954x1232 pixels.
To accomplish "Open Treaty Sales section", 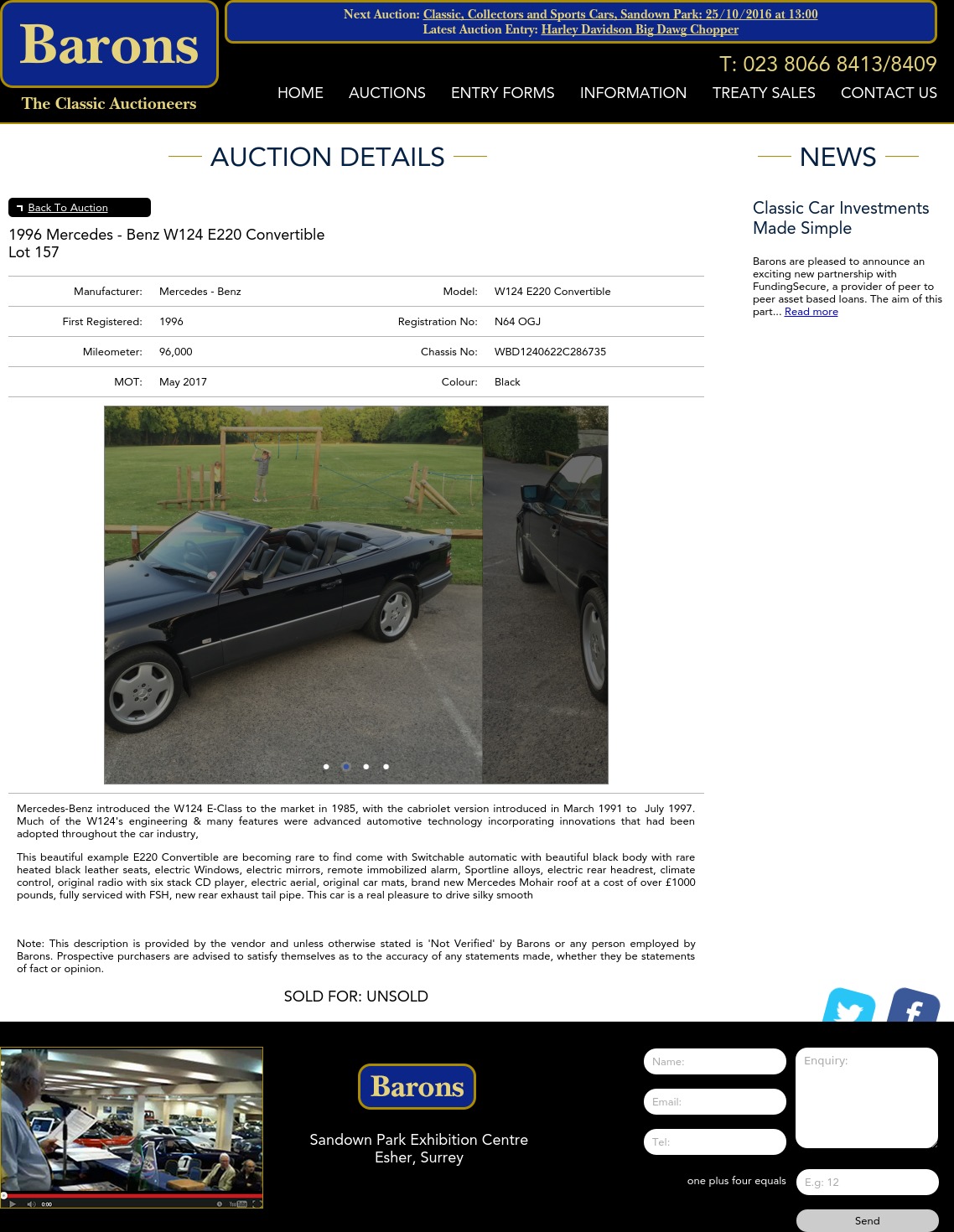I will pyautogui.click(x=763, y=93).
